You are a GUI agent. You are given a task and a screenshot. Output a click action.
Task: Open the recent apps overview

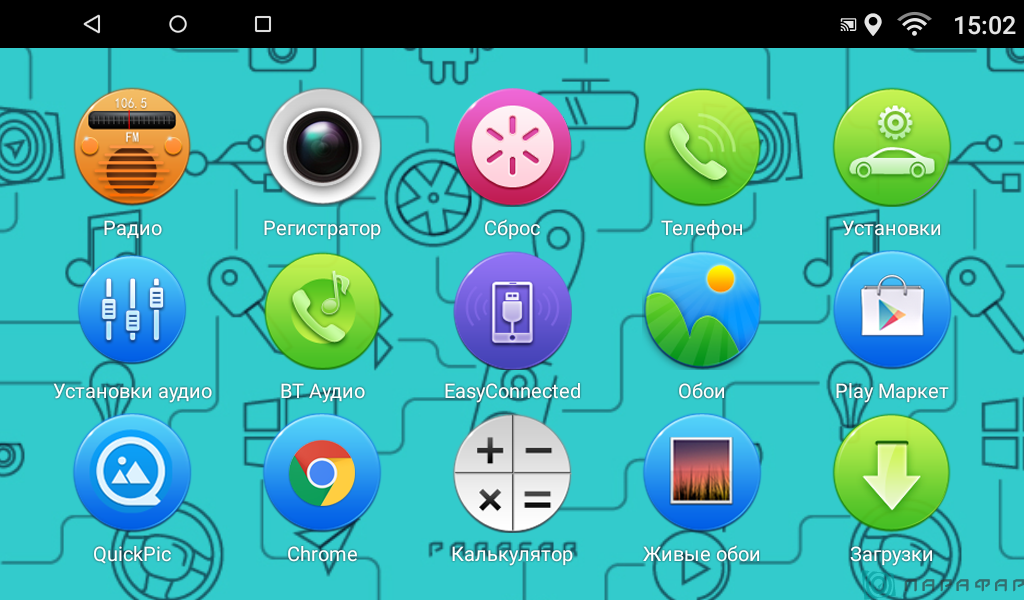coord(263,24)
